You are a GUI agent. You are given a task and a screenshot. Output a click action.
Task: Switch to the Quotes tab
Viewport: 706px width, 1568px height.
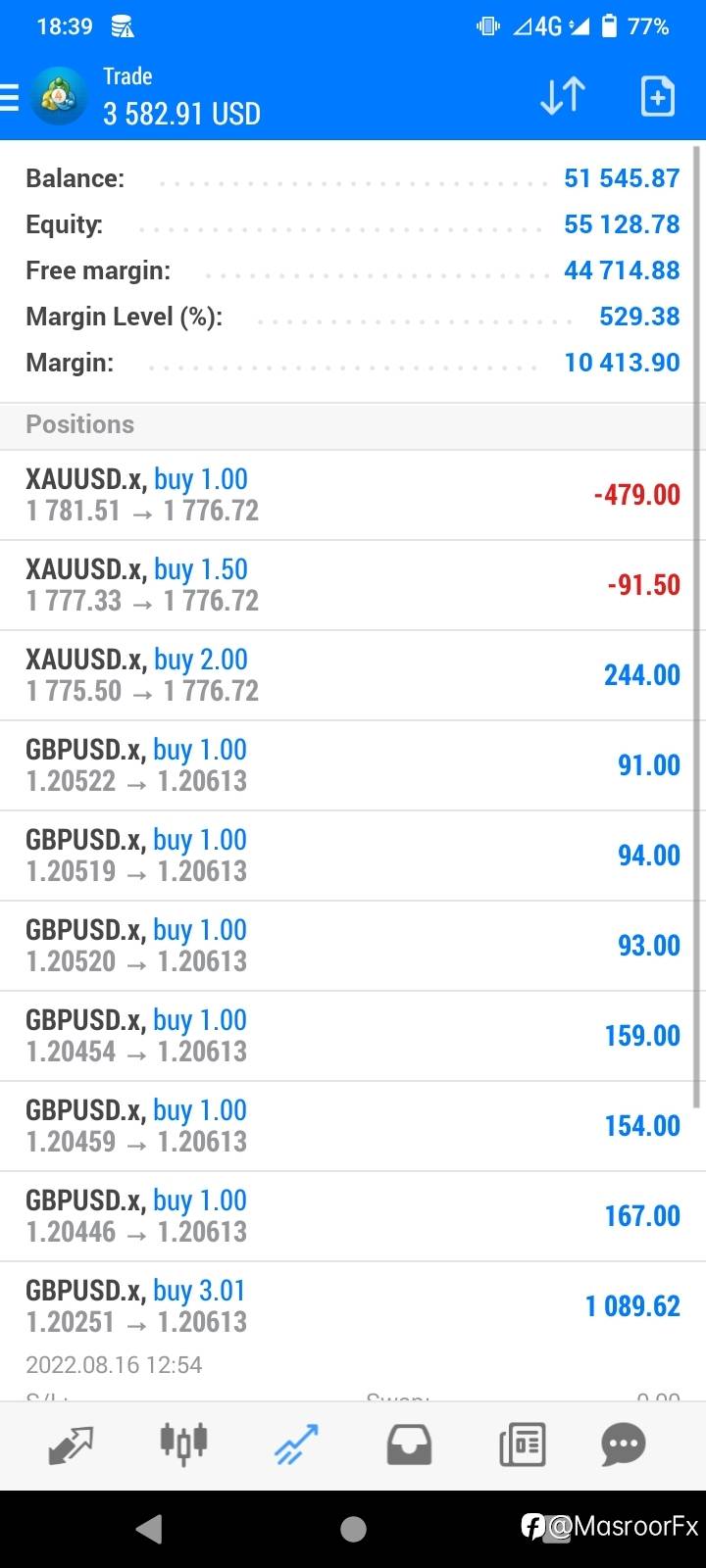(x=71, y=1445)
